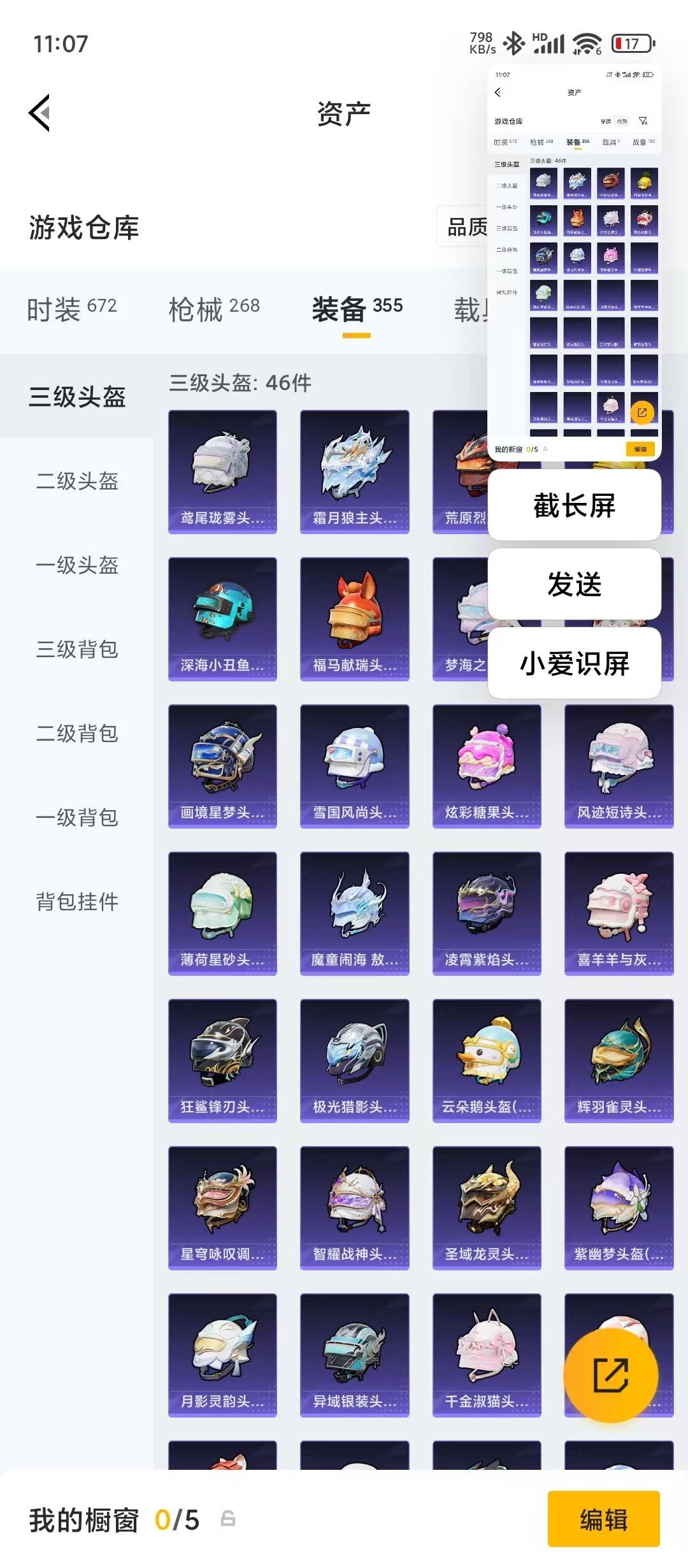The image size is (688, 1568).
Task: Tap the Wi-Fi icon in the status bar
Action: coord(588,43)
